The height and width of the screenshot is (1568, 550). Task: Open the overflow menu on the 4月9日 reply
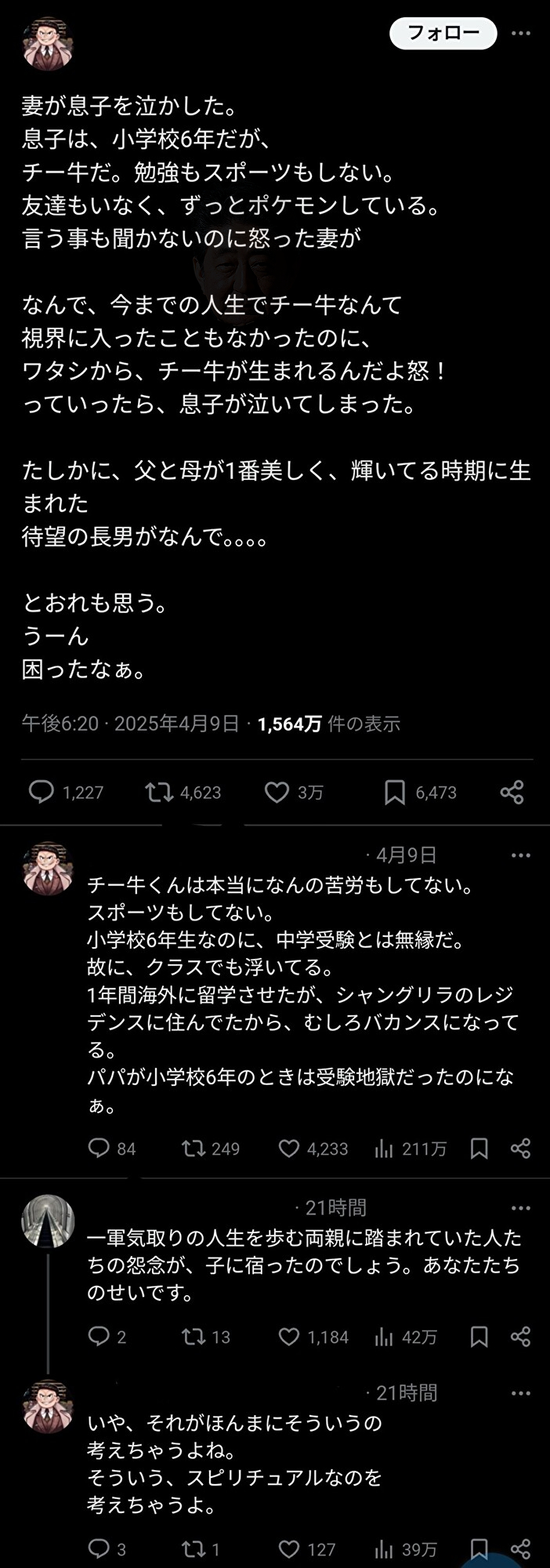coord(521,855)
